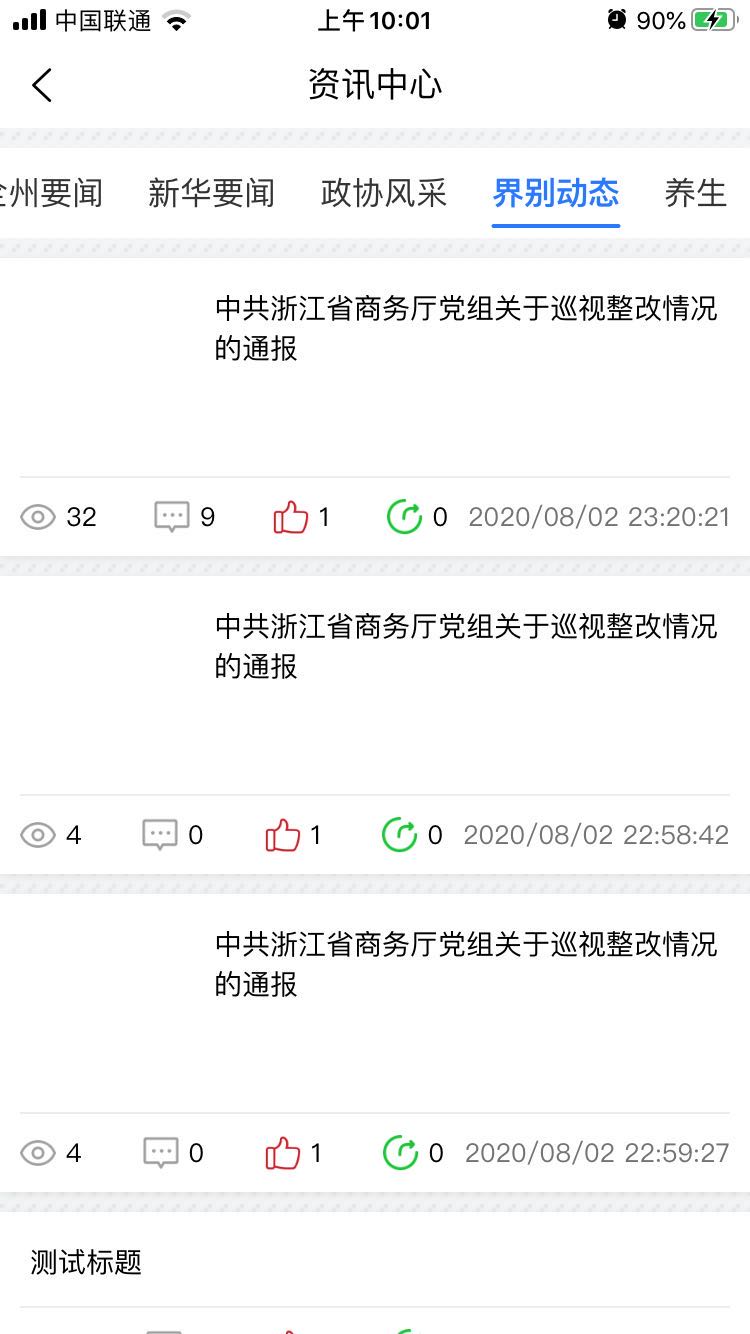Open the 测试标题 article
Screen dimensions: 750x1334
pos(87,1262)
